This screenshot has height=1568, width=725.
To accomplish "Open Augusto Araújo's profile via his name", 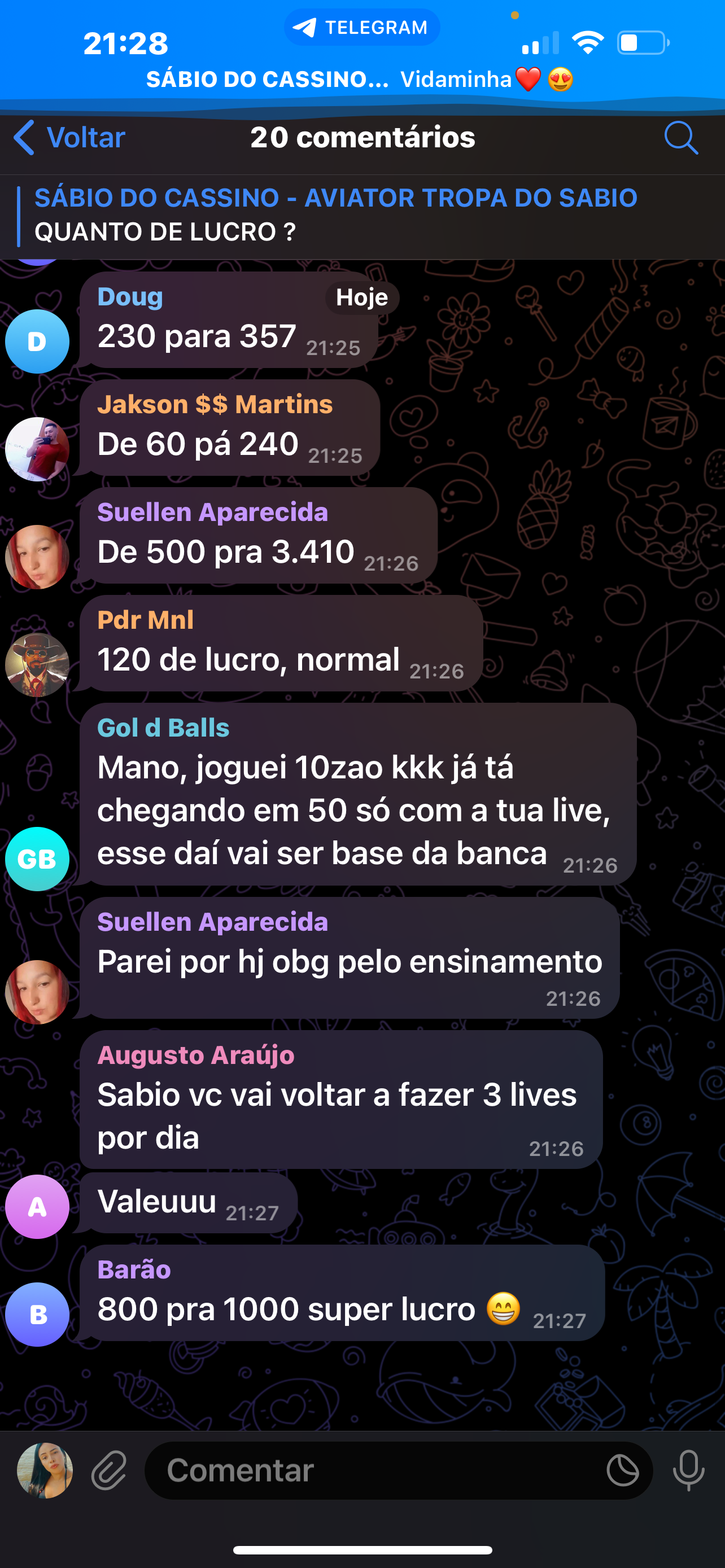I will pos(195,1055).
